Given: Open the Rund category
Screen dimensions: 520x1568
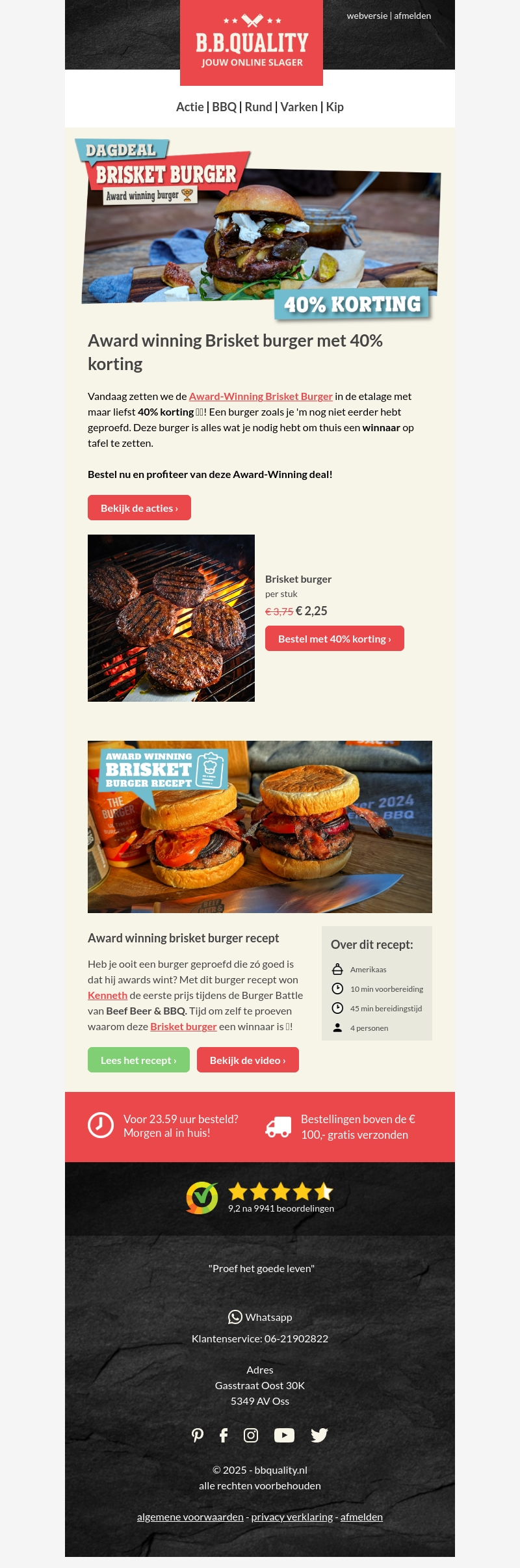Looking at the screenshot, I should pyautogui.click(x=258, y=107).
